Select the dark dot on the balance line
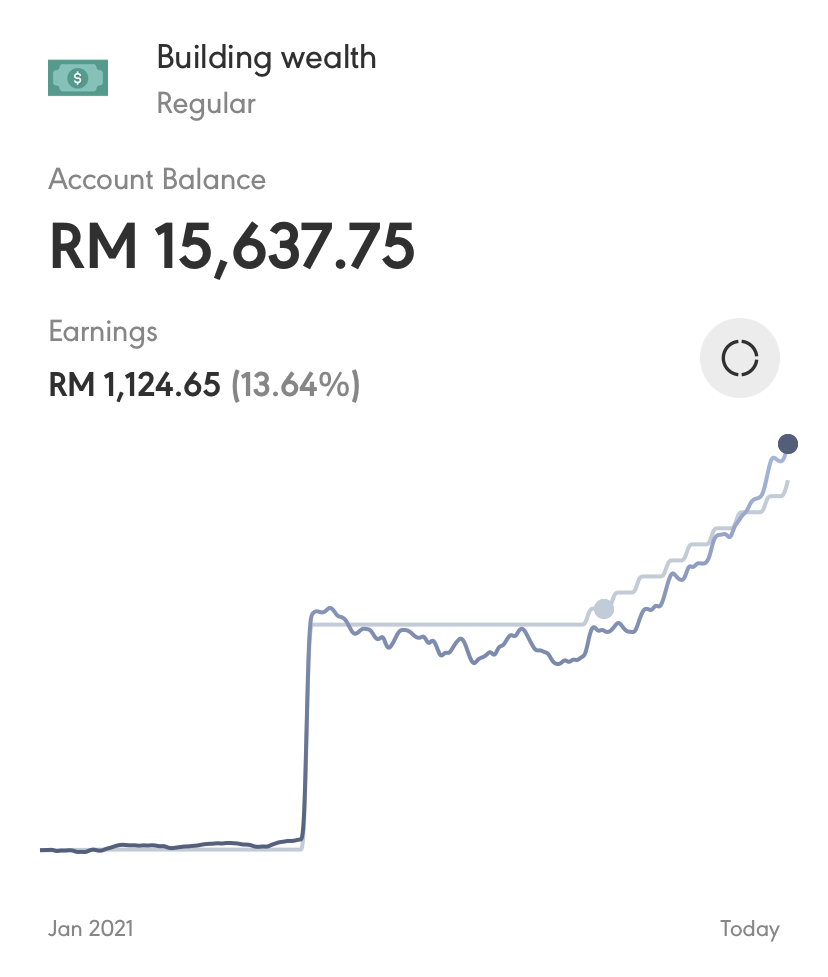 [x=788, y=444]
